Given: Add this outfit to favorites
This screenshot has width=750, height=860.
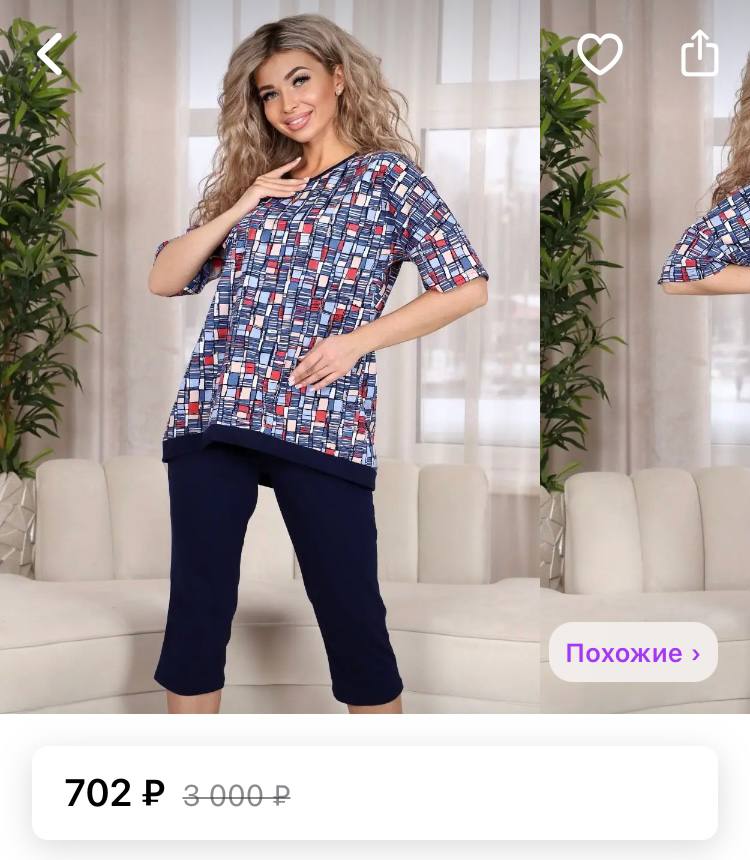Looking at the screenshot, I should pos(600,54).
